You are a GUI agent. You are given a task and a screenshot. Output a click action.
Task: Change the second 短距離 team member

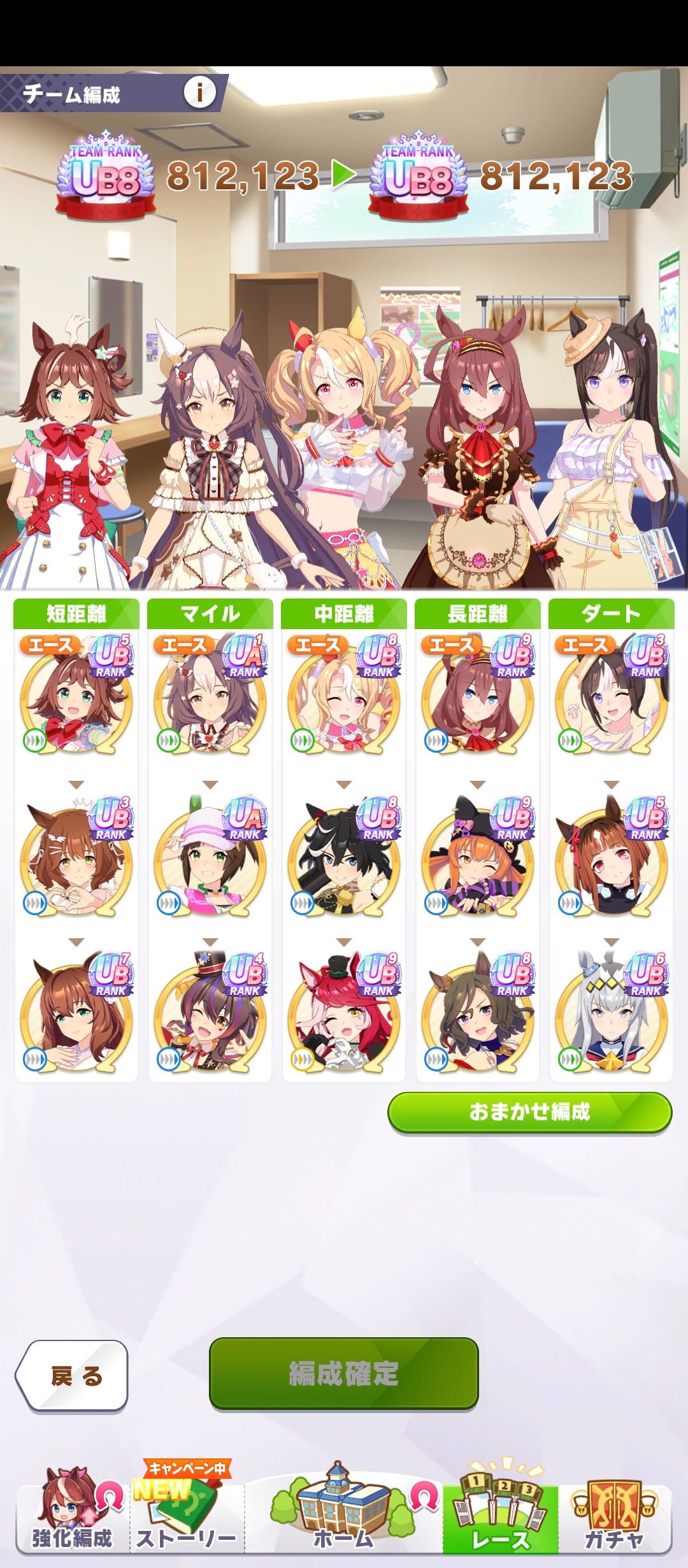(x=76, y=857)
